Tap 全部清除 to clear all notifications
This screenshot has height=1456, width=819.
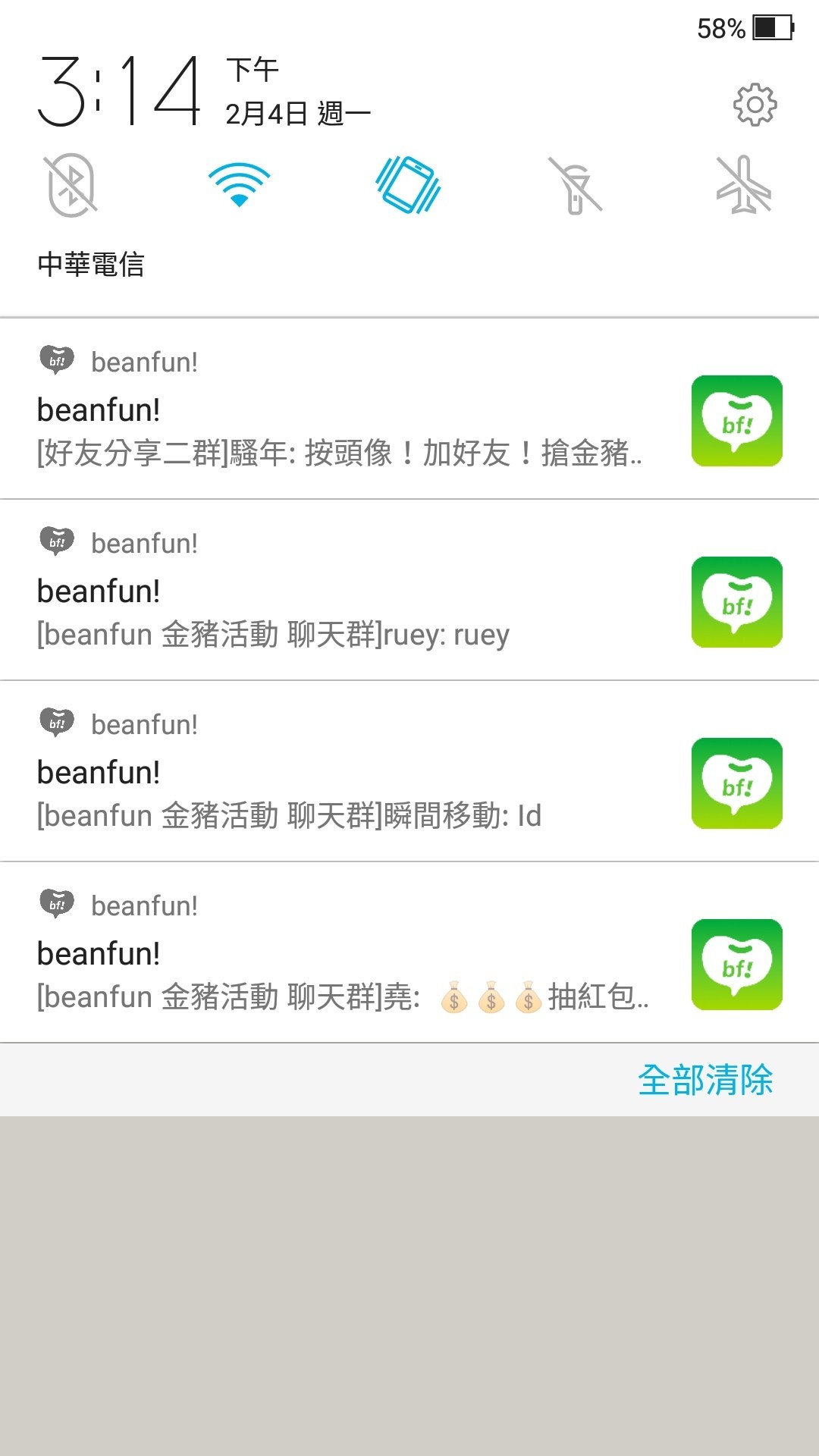coord(705,1080)
